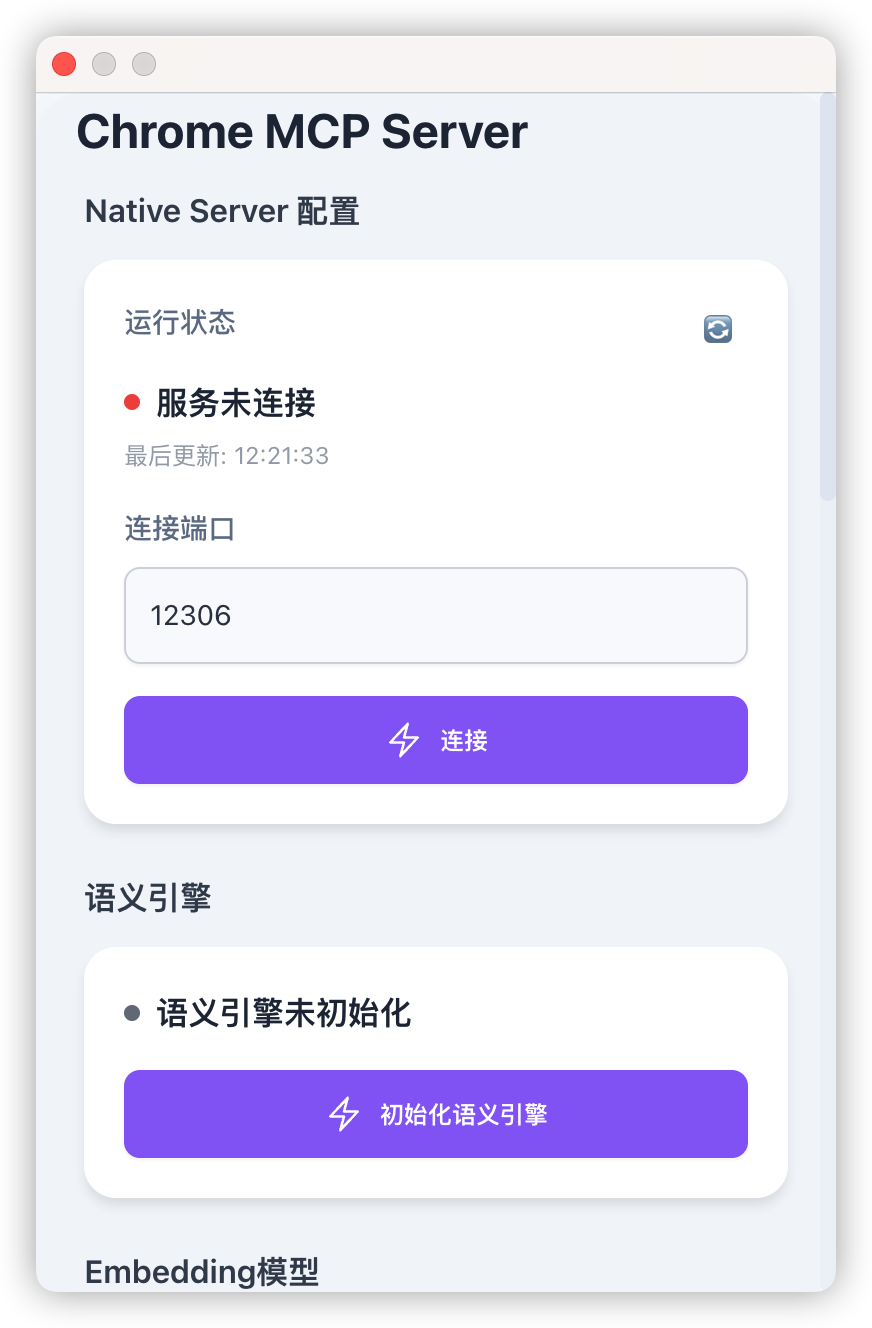The width and height of the screenshot is (872, 1328).
Task: Click the Native Server 配置 section header
Action: [x=221, y=211]
